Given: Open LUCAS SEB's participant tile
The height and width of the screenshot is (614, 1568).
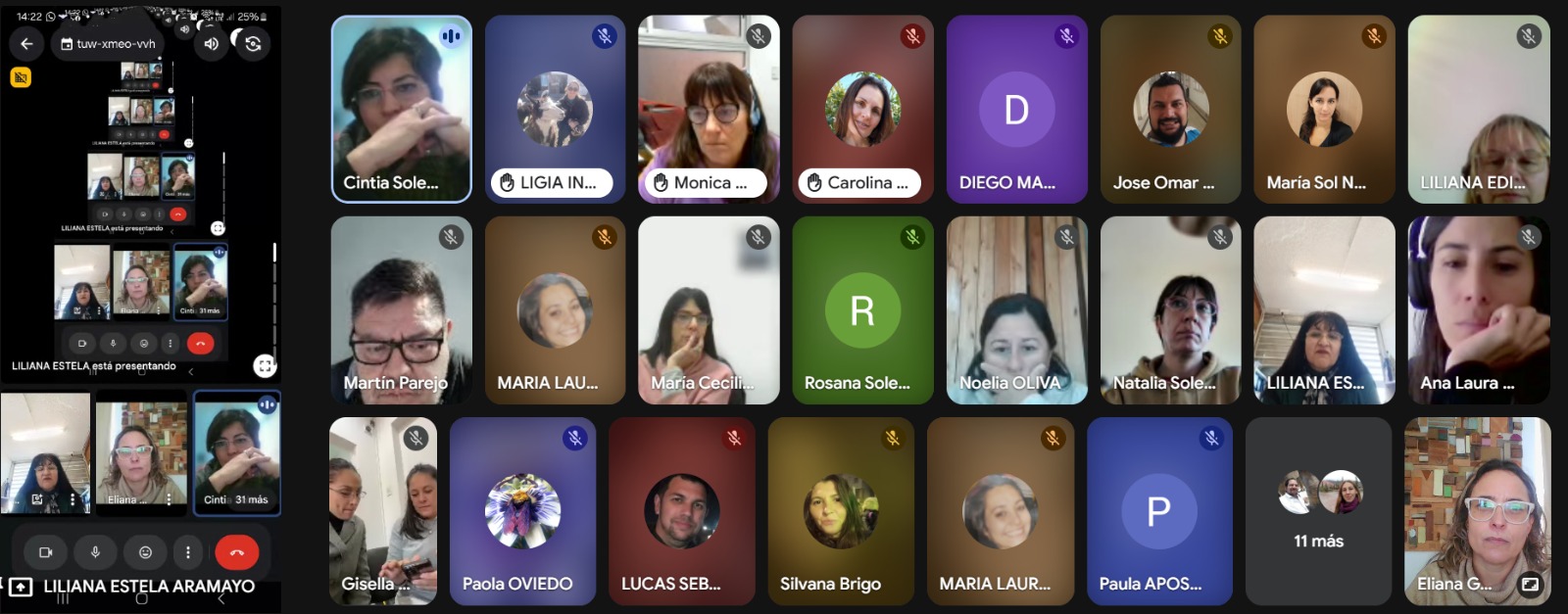Looking at the screenshot, I should [x=681, y=510].
